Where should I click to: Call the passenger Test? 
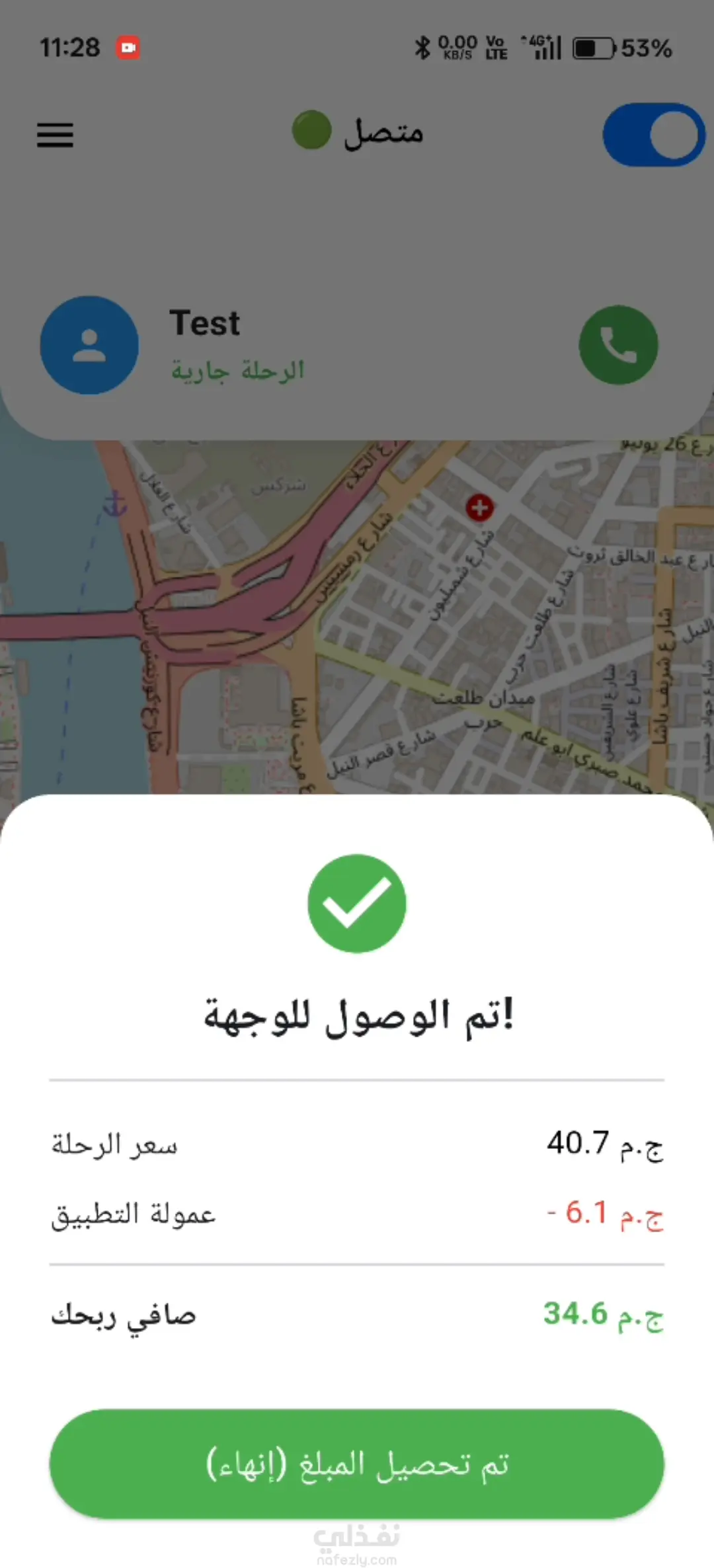point(618,345)
